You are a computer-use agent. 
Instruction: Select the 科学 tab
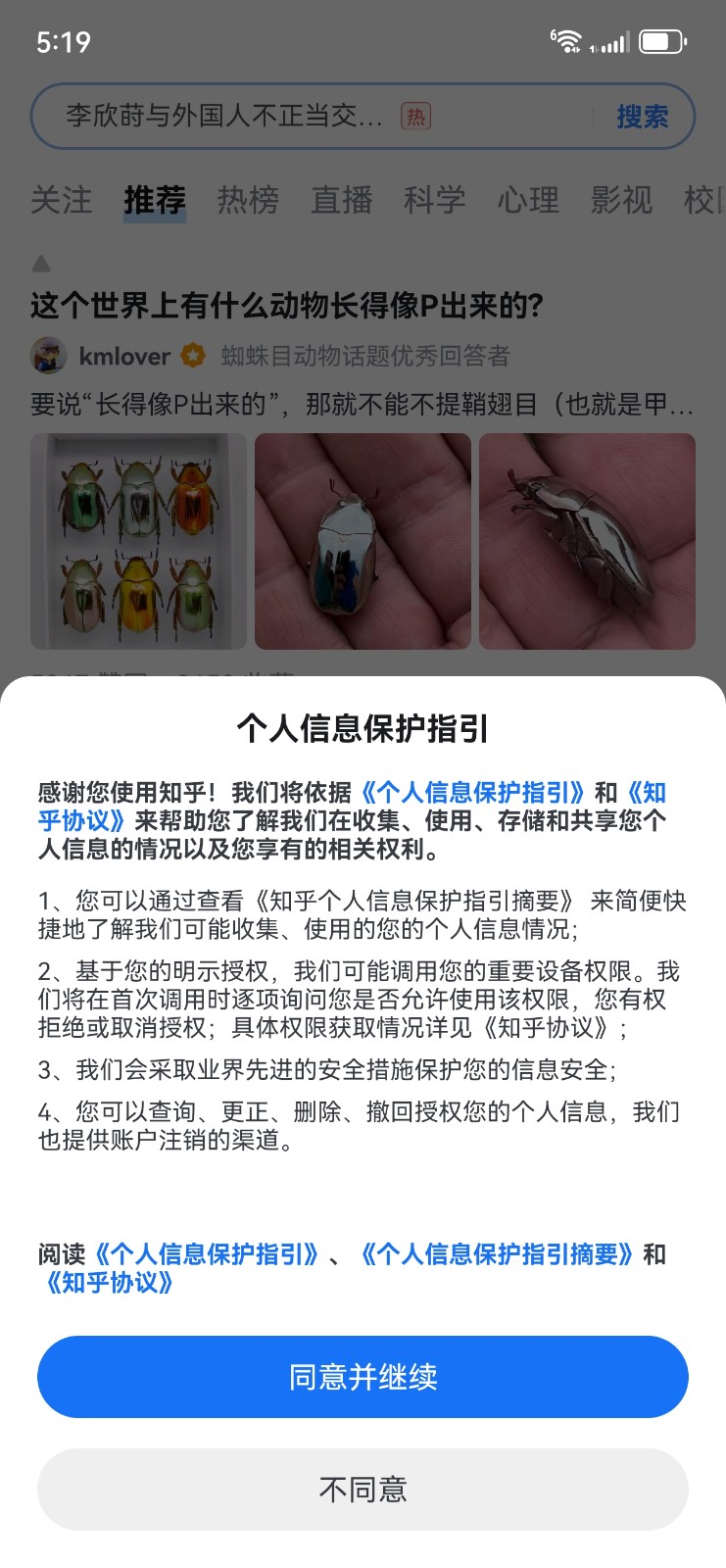[434, 200]
